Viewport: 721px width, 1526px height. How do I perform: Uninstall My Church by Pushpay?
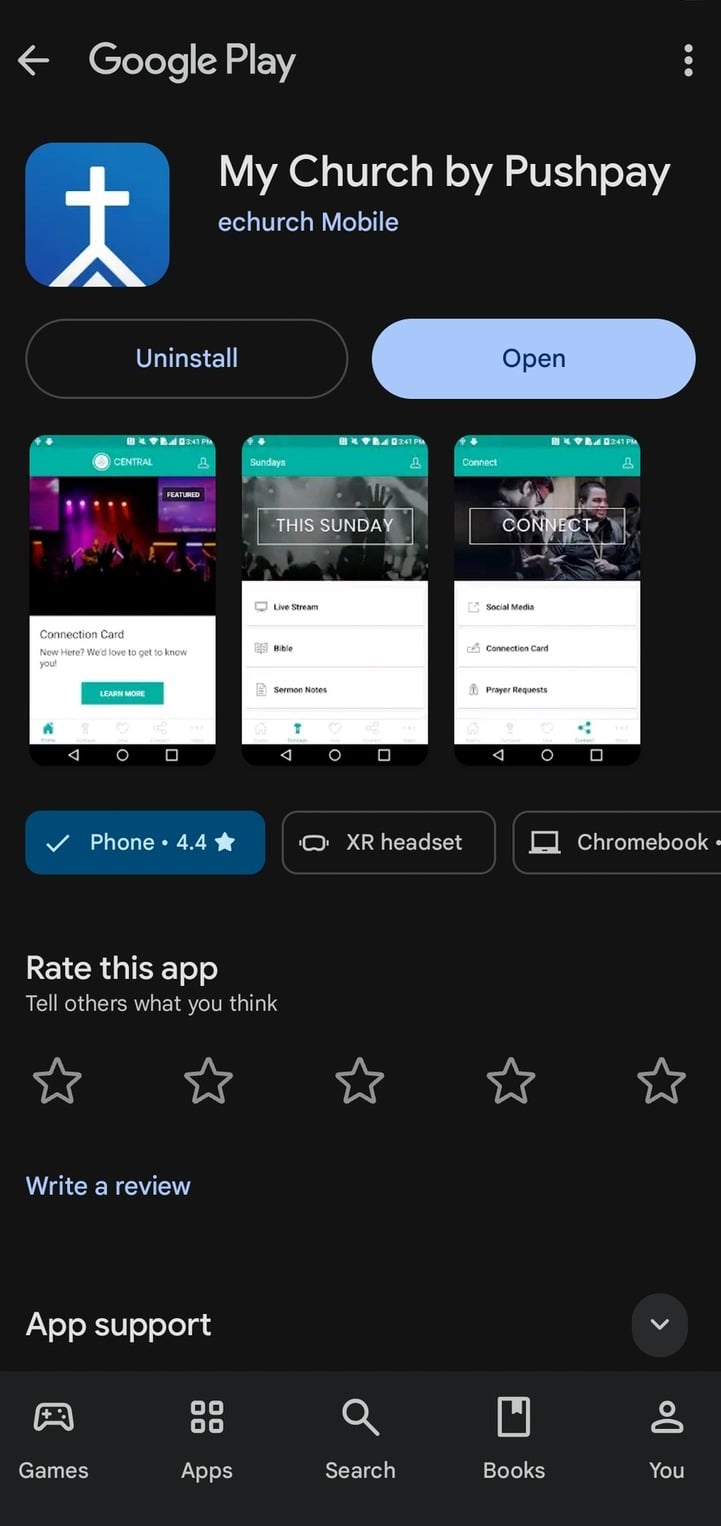187,359
